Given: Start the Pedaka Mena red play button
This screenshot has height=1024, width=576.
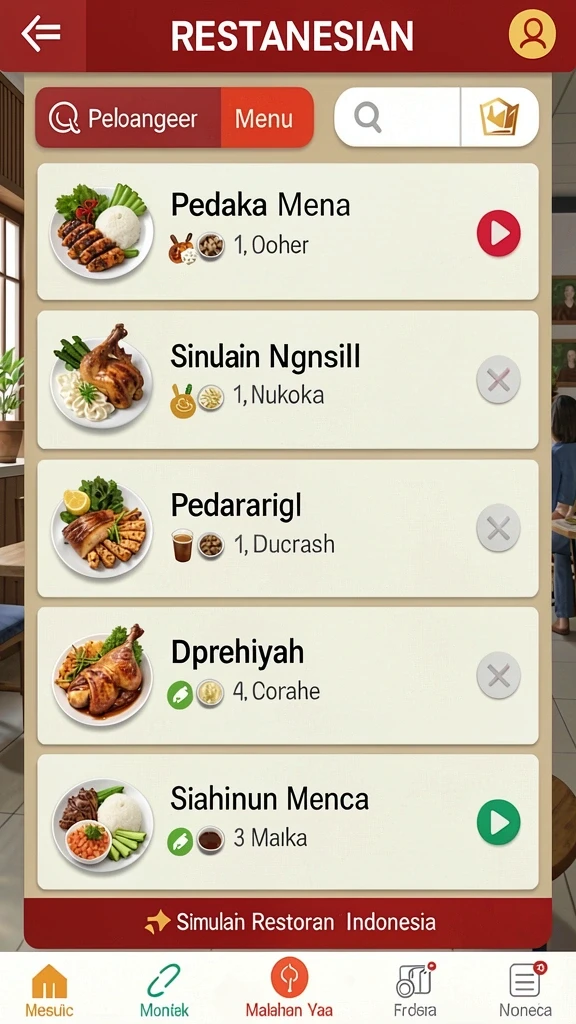Looking at the screenshot, I should pyautogui.click(x=498, y=233).
